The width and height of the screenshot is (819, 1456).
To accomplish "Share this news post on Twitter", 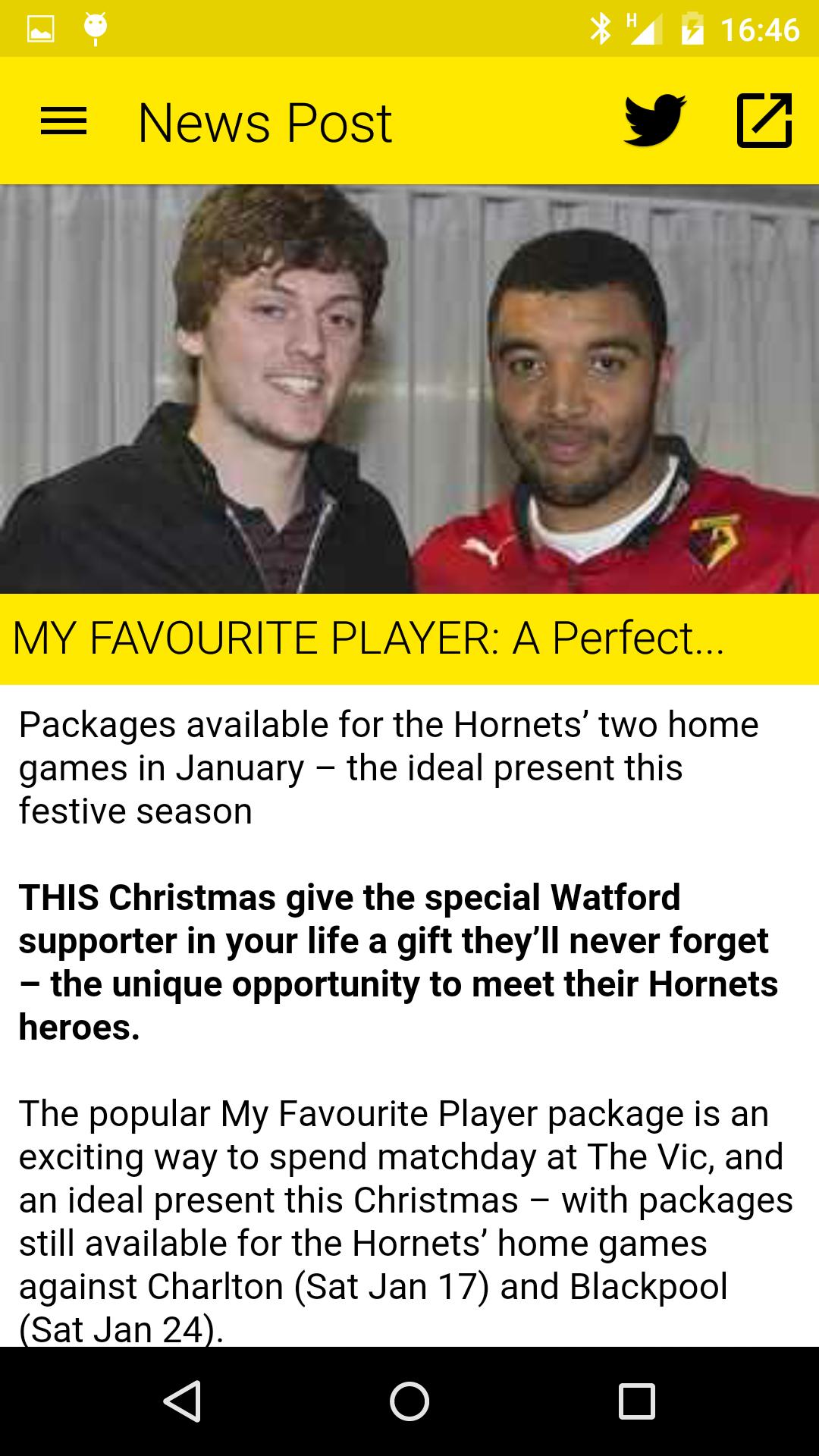I will [654, 120].
